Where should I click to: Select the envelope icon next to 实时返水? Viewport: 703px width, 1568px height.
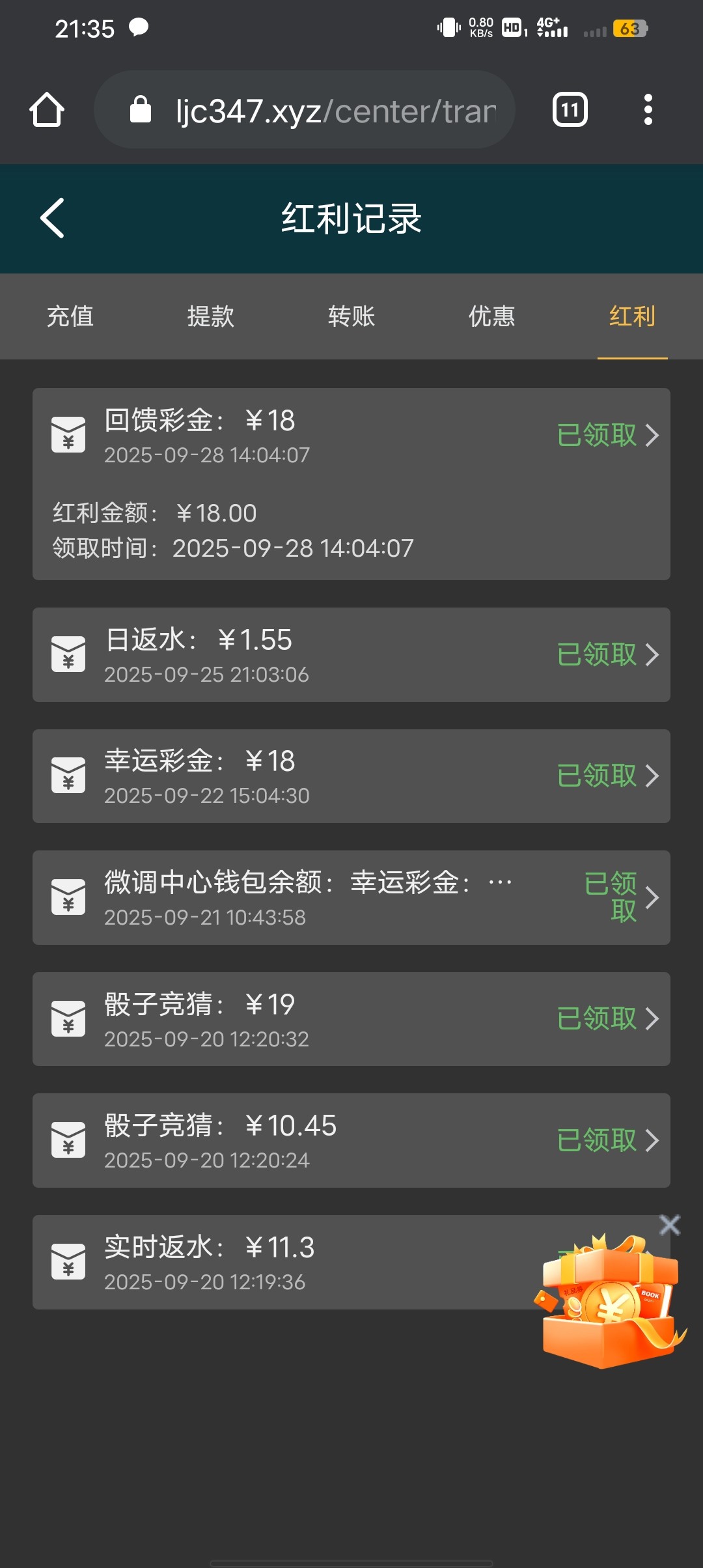[x=68, y=1261]
